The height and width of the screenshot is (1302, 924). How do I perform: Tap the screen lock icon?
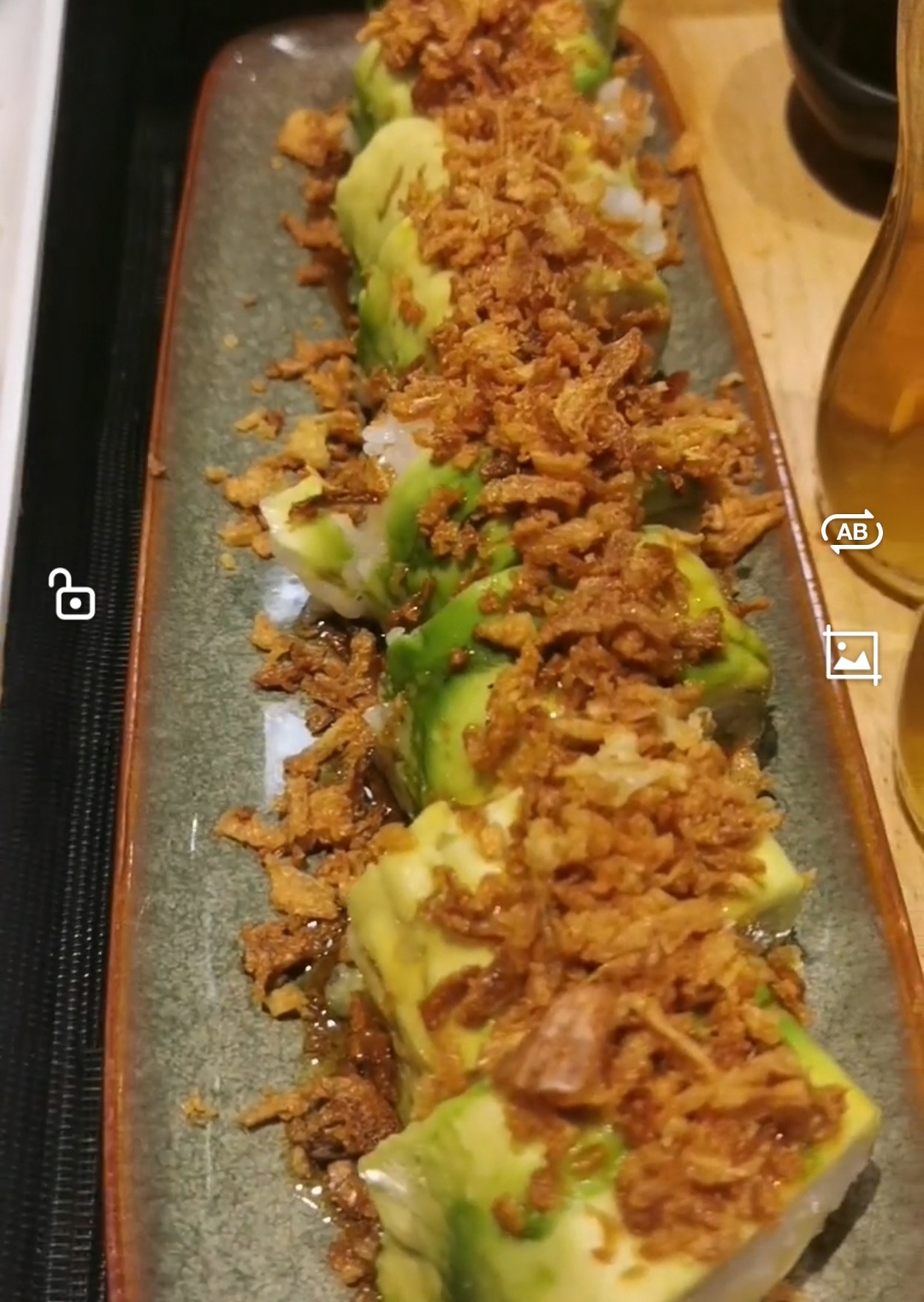pos(72,594)
